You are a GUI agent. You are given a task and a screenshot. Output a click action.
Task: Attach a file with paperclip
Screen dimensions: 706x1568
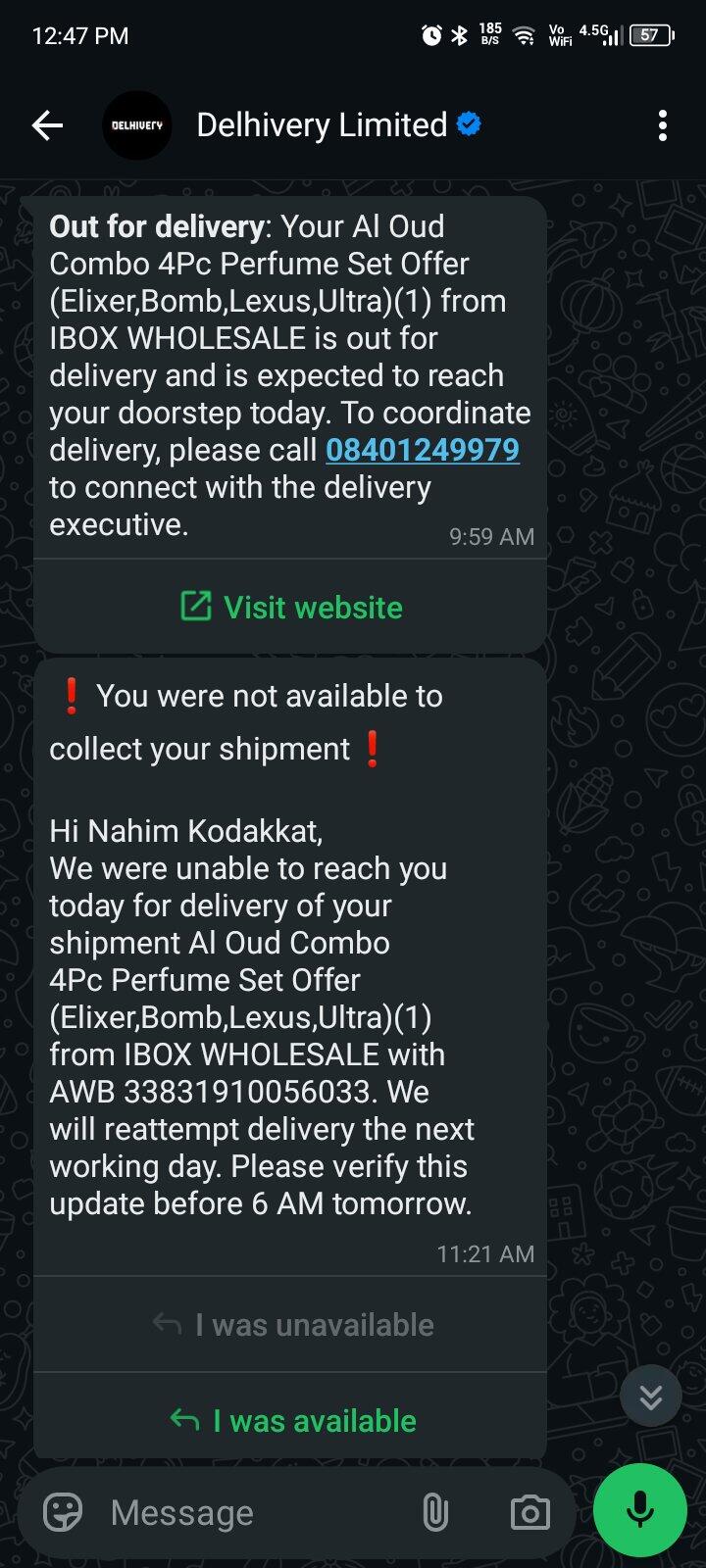pyautogui.click(x=435, y=1512)
